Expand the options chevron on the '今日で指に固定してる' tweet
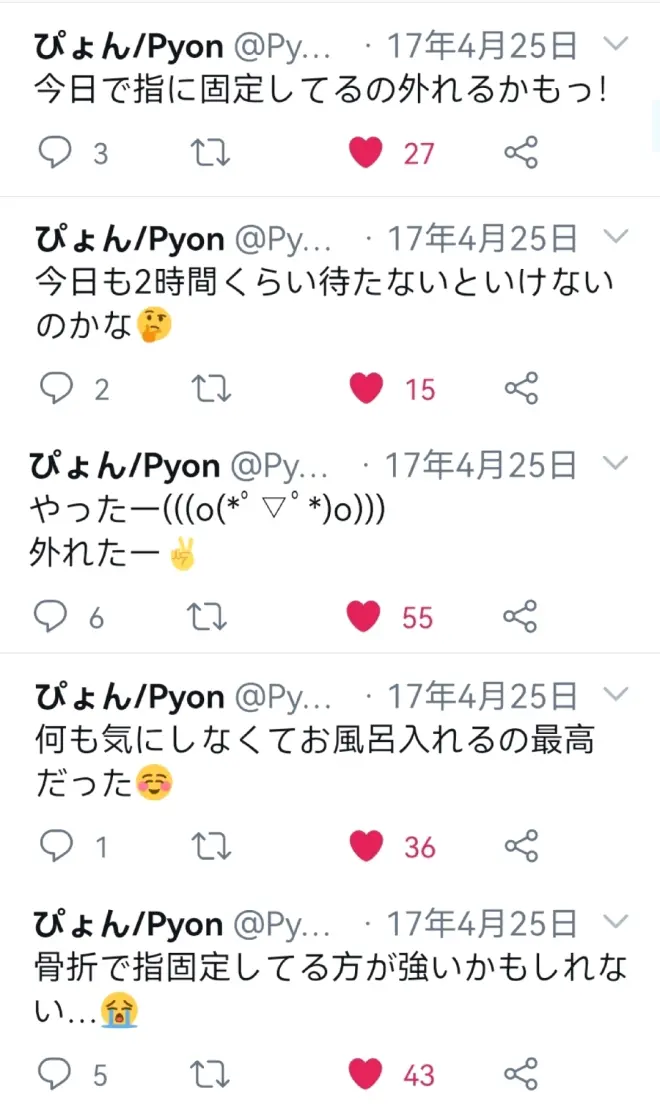The height and width of the screenshot is (1116, 660). pos(617,43)
